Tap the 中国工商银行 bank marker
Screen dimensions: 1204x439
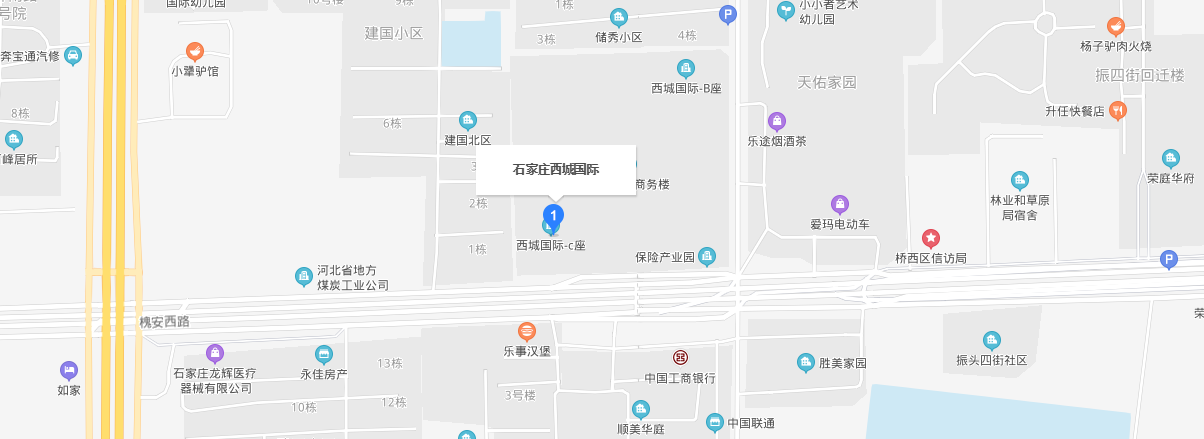click(680, 358)
